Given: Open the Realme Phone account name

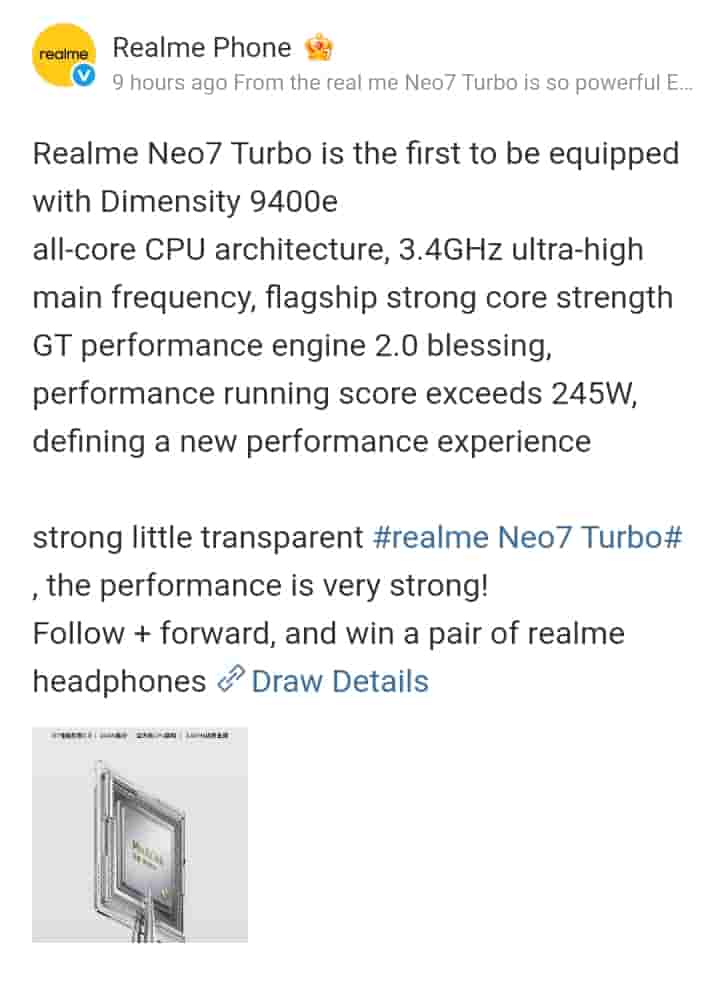Looking at the screenshot, I should click(x=201, y=47).
